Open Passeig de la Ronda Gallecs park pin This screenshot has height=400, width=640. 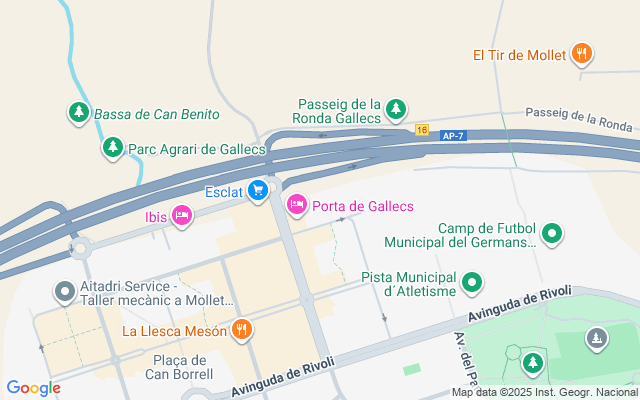coord(397,108)
